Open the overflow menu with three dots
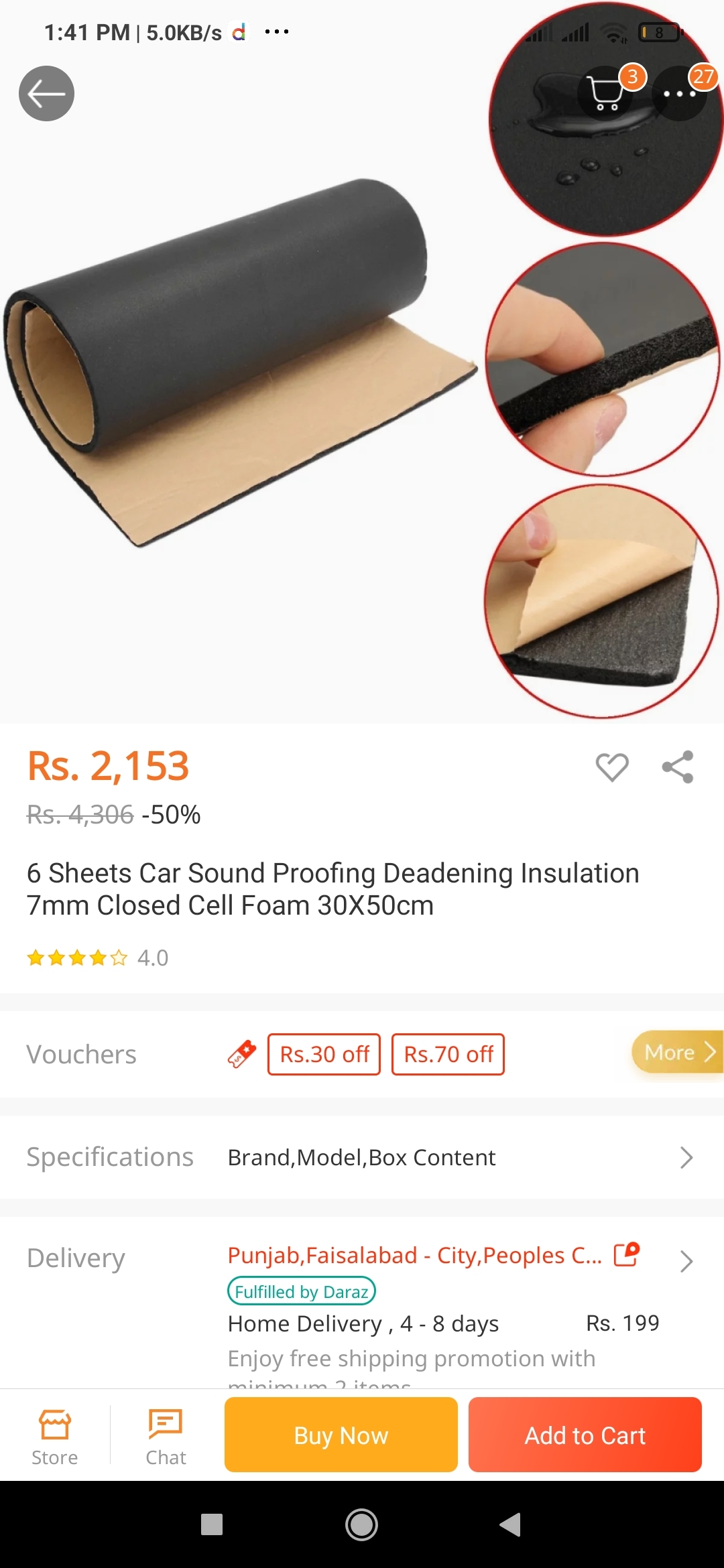Screen dimensions: 724x1568 click(x=679, y=93)
